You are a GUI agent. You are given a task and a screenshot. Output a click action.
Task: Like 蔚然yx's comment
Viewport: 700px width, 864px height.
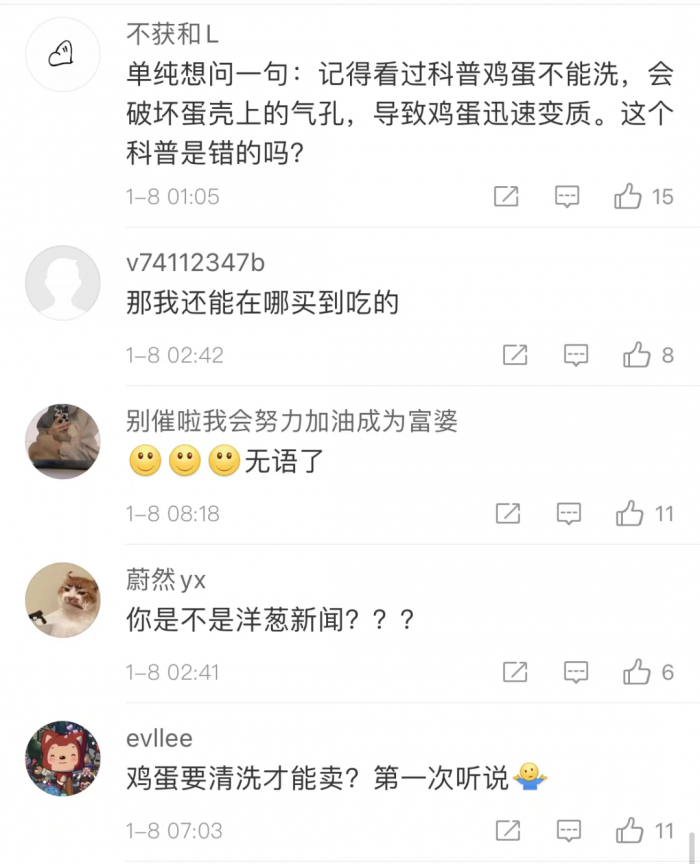(637, 672)
